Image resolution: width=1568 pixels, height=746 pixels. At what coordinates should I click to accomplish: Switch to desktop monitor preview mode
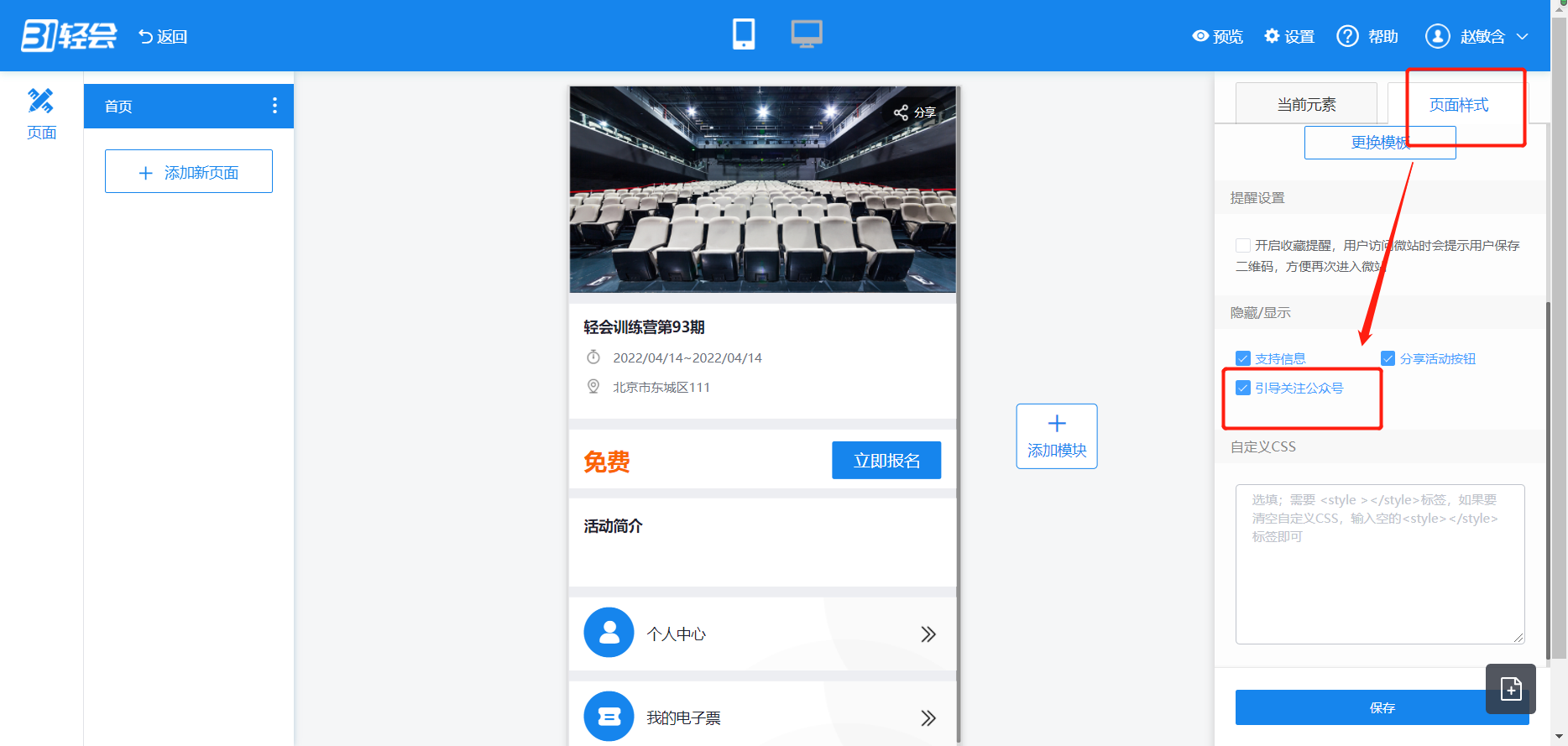(x=806, y=34)
